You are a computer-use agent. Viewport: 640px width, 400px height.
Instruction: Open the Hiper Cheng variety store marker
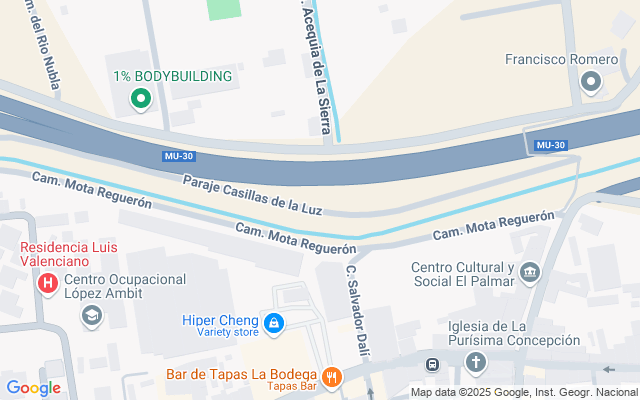click(x=273, y=323)
